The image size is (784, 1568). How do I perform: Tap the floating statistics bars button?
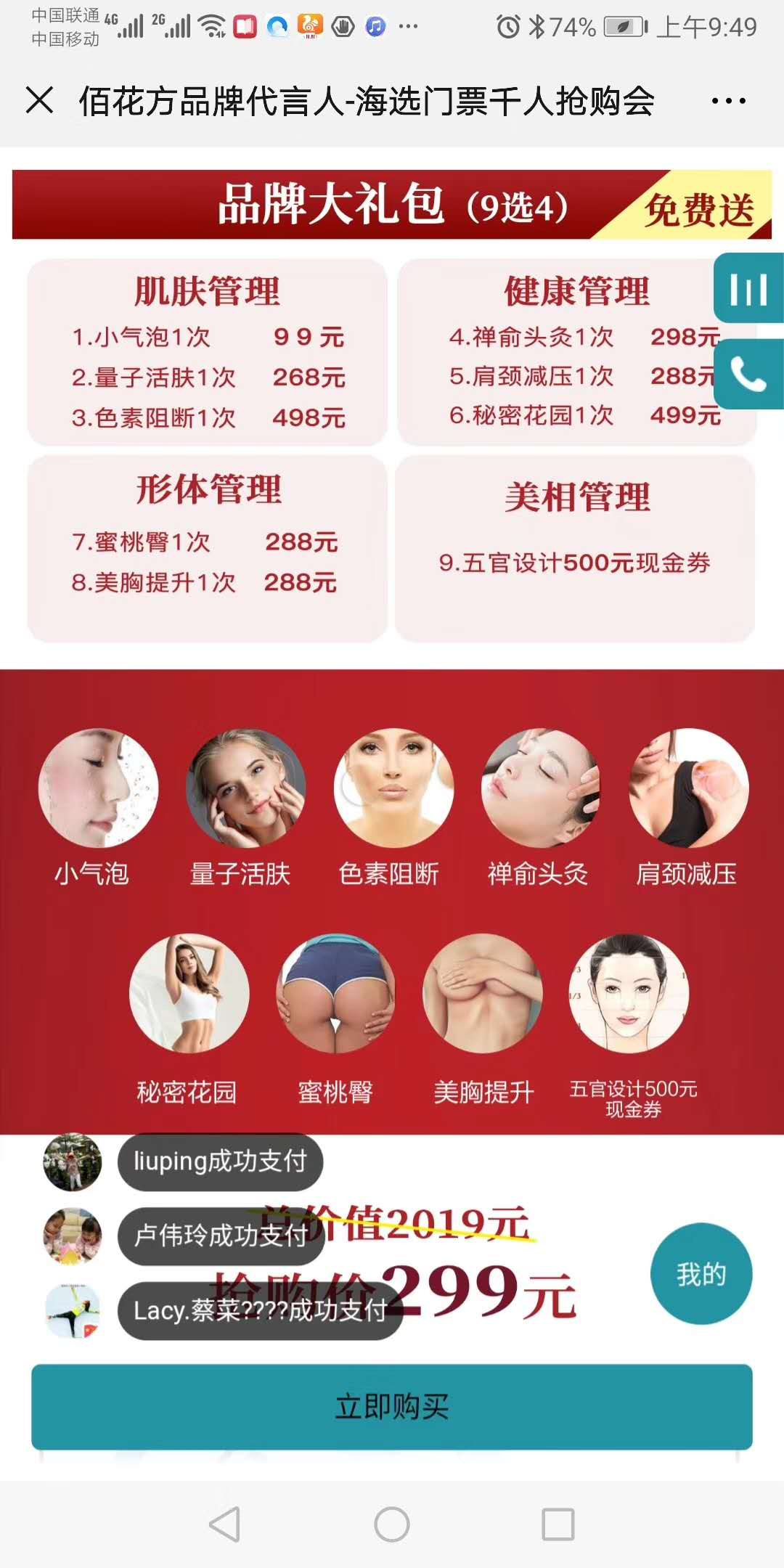[748, 289]
